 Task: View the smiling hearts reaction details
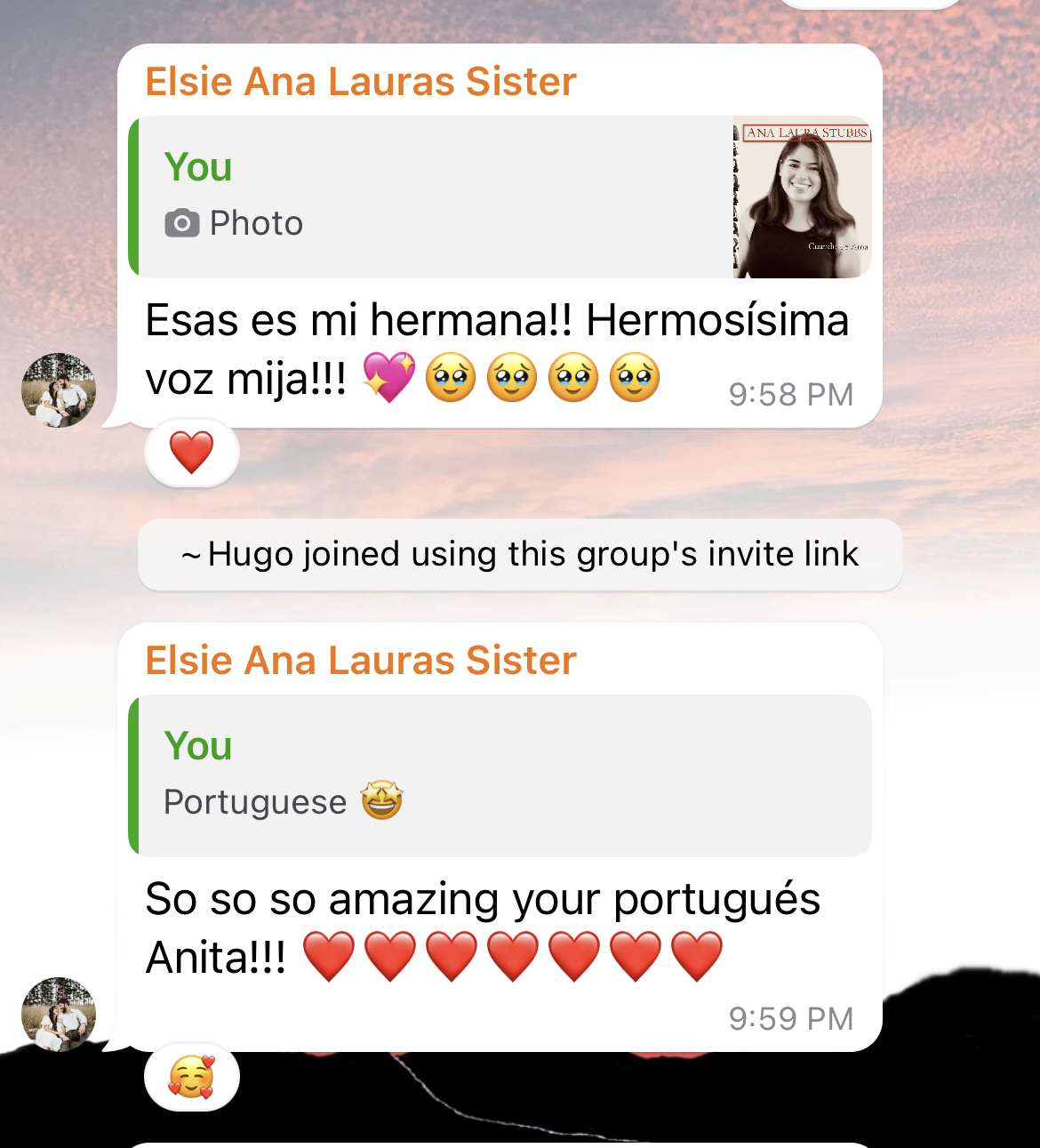192,1078
